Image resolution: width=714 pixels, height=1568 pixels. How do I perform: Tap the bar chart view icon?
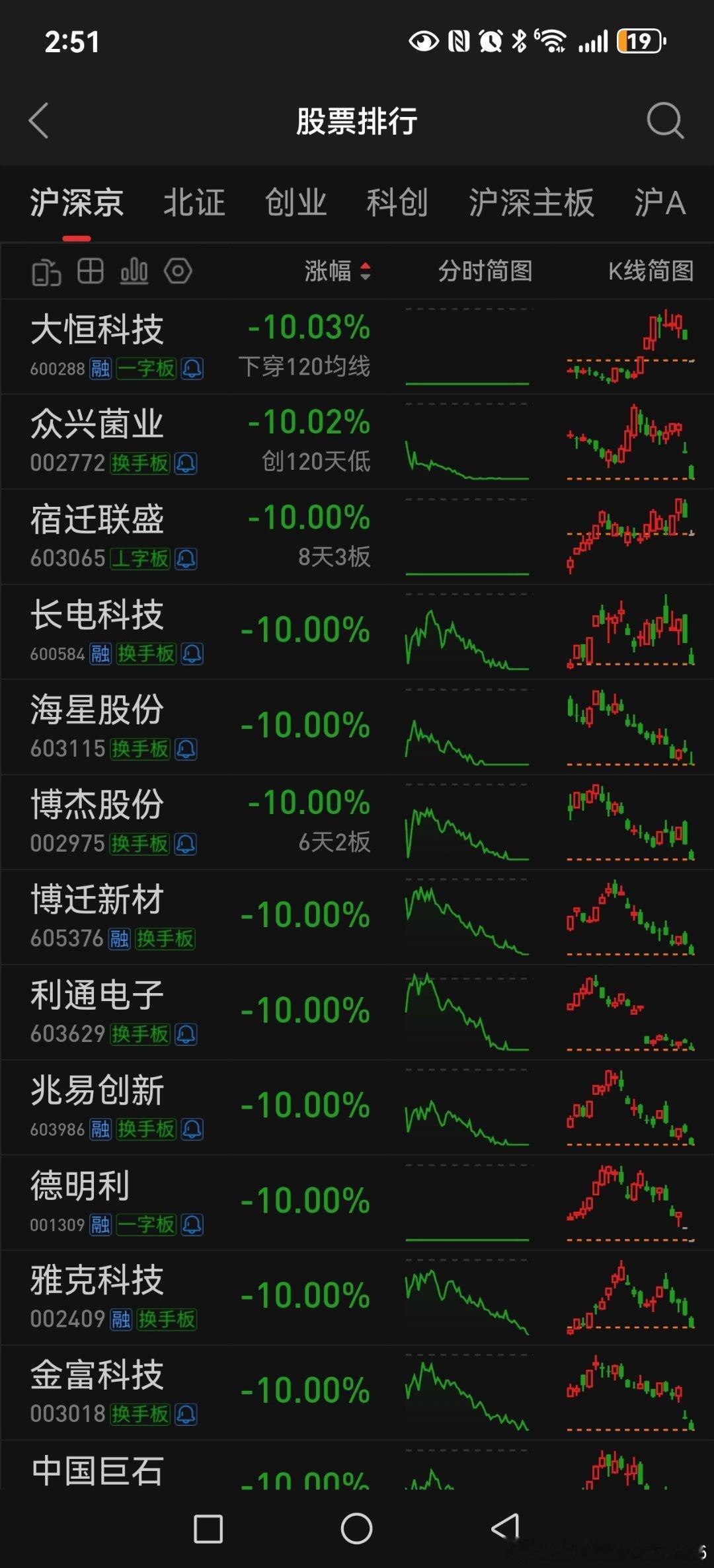[134, 271]
